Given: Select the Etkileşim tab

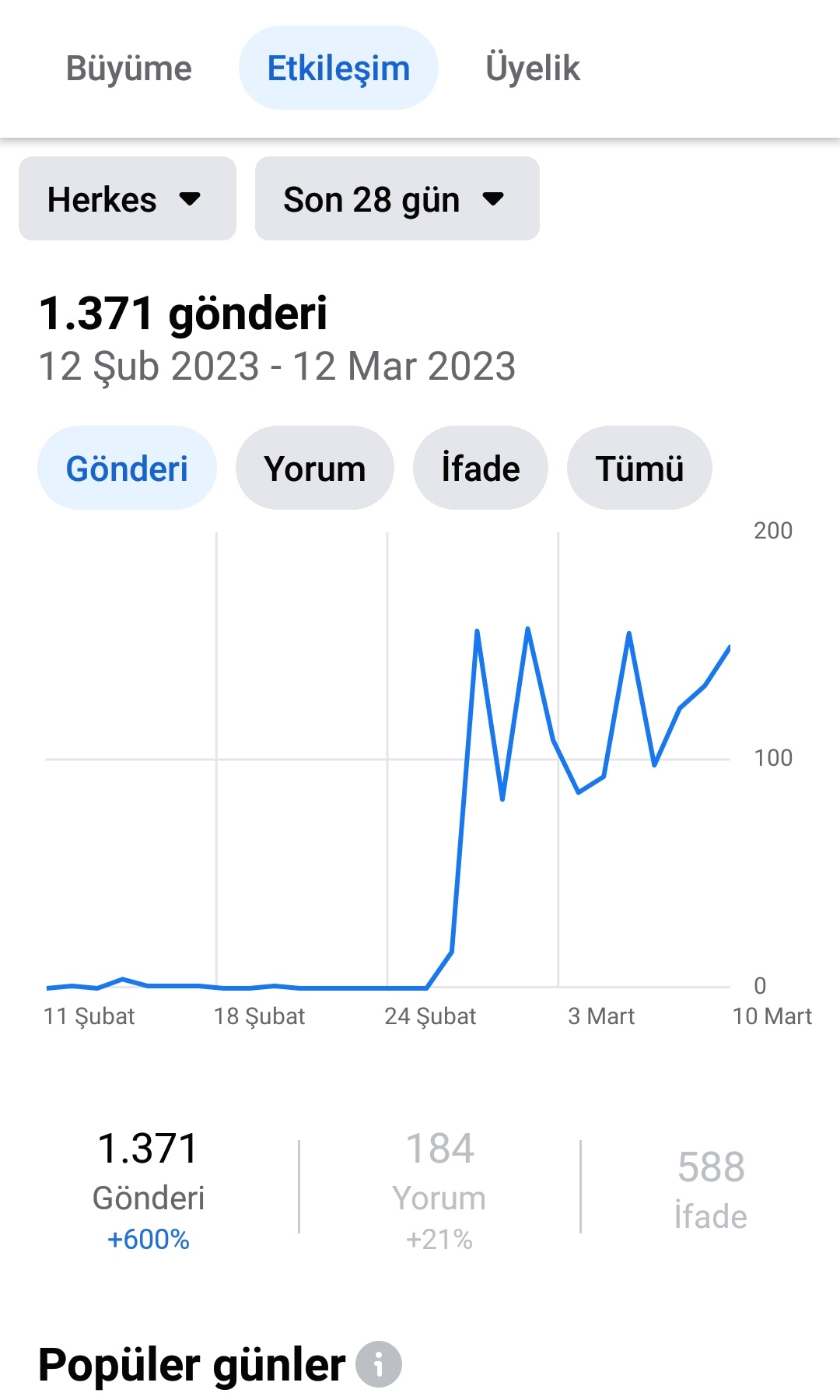Looking at the screenshot, I should pyautogui.click(x=338, y=68).
